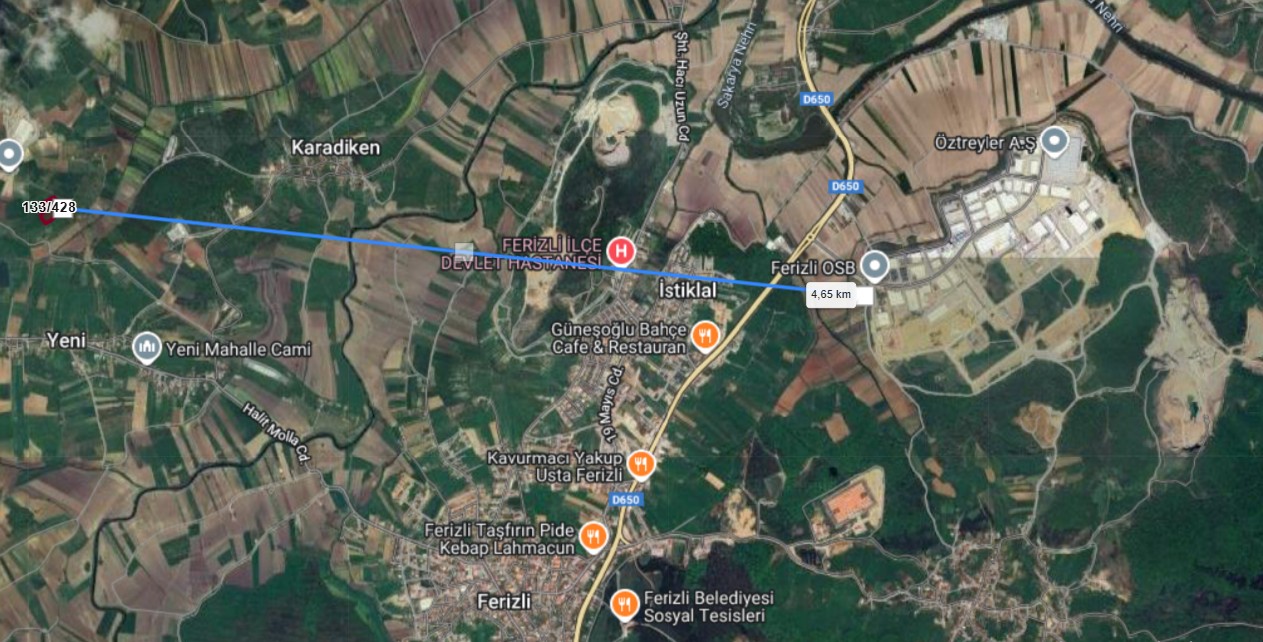Open Kavurmacı Yakup Usta Ferizli restaurant pin
The width and height of the screenshot is (1263, 642).
click(x=641, y=465)
